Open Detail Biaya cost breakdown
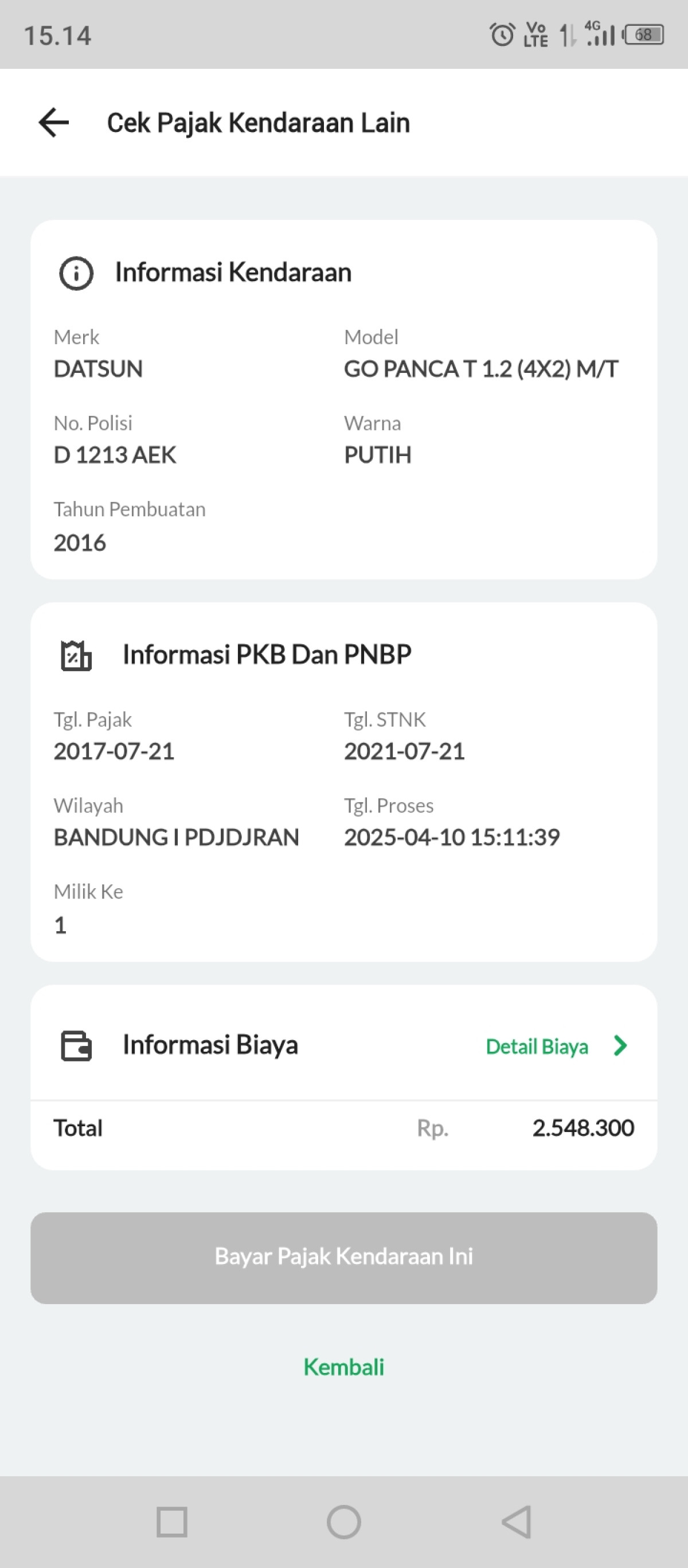688x1568 pixels. [x=557, y=1046]
